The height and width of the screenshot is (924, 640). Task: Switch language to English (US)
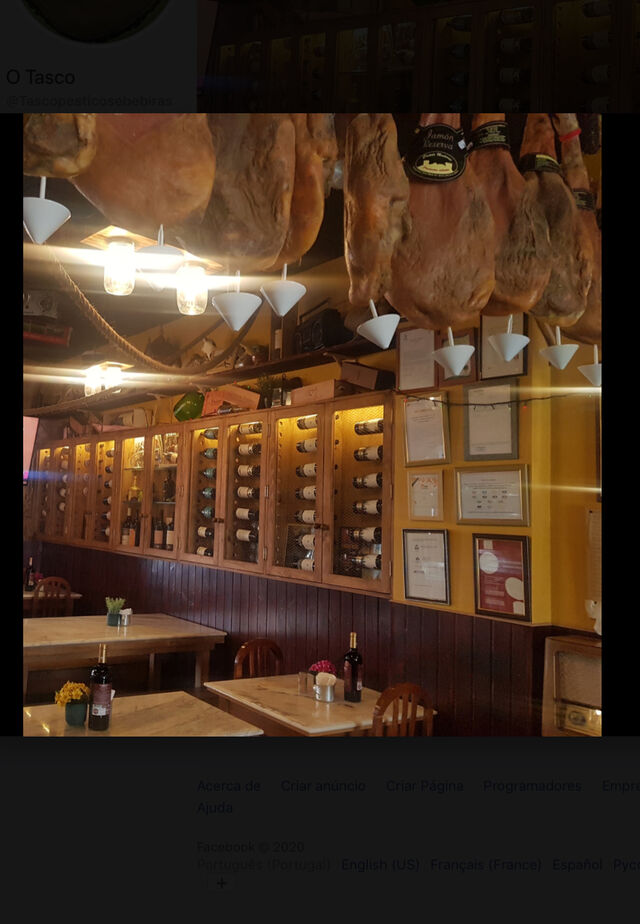380,864
